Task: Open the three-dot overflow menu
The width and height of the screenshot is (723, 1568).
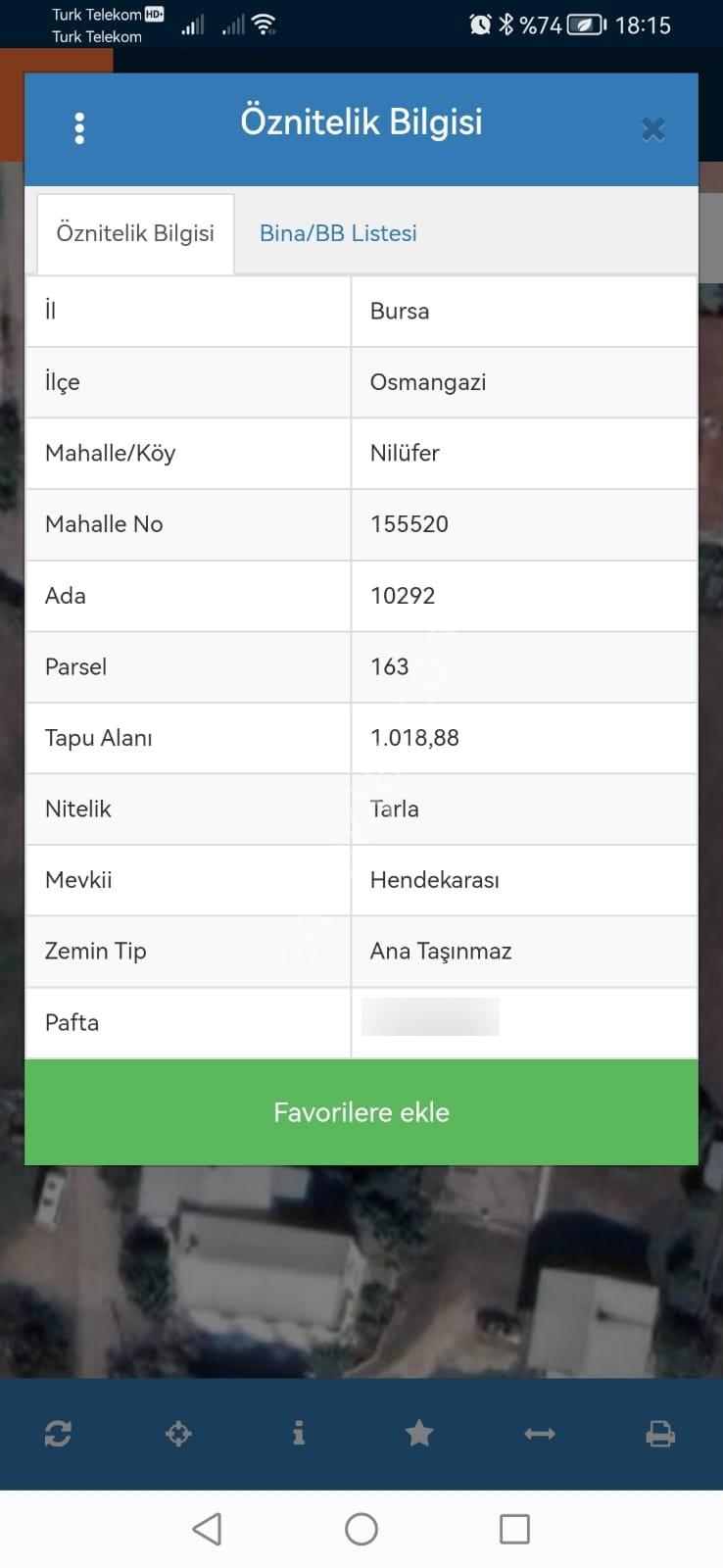Action: point(79,128)
